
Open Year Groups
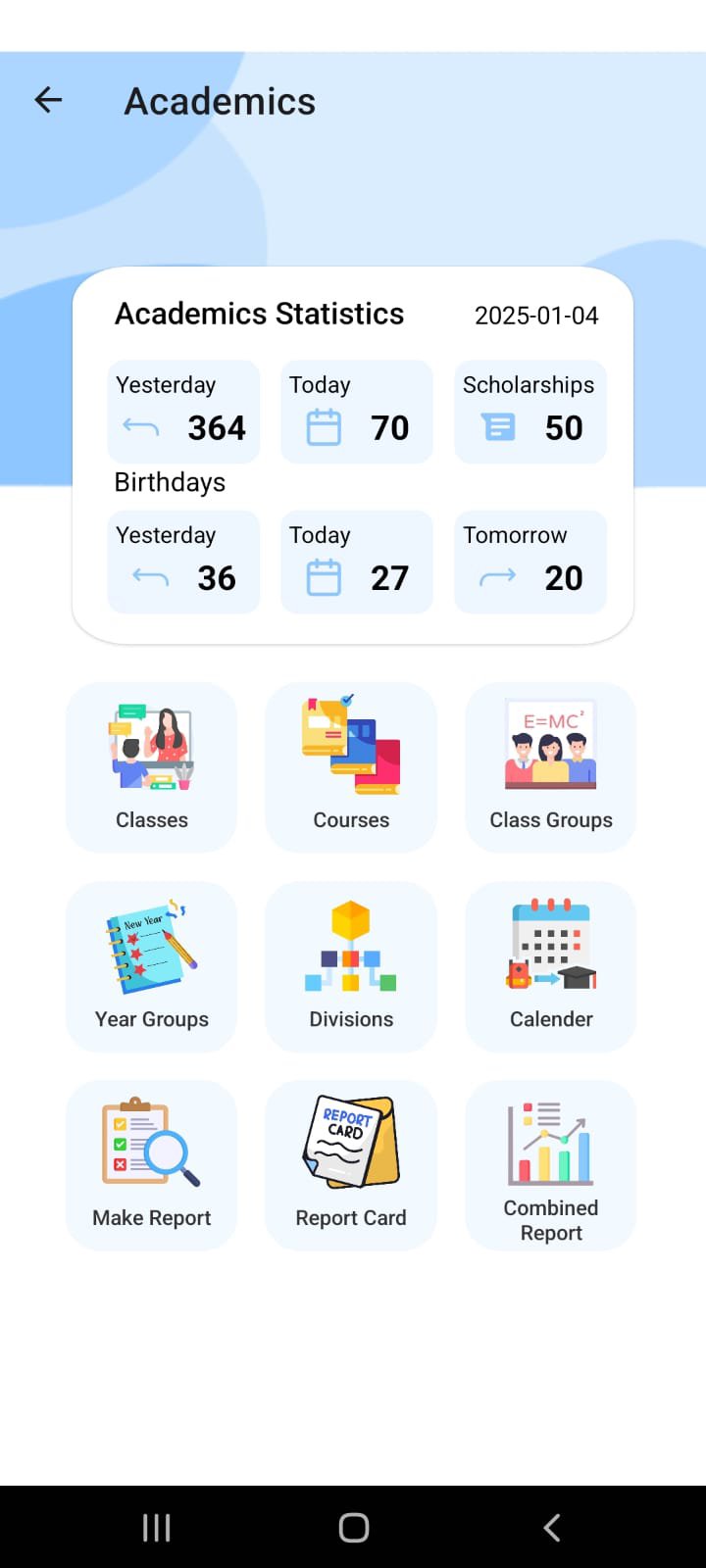151,966
